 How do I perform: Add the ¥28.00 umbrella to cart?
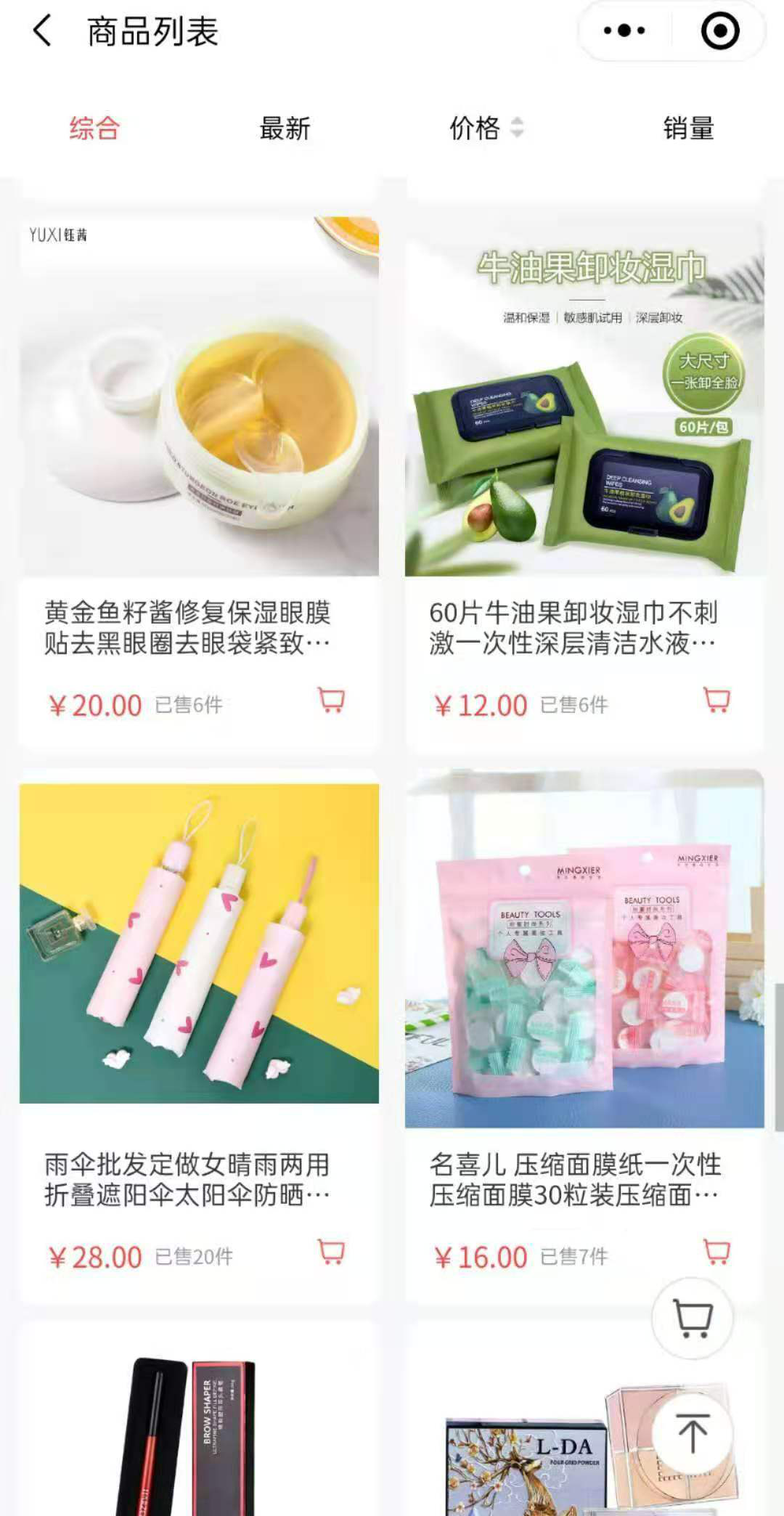pos(332,1252)
